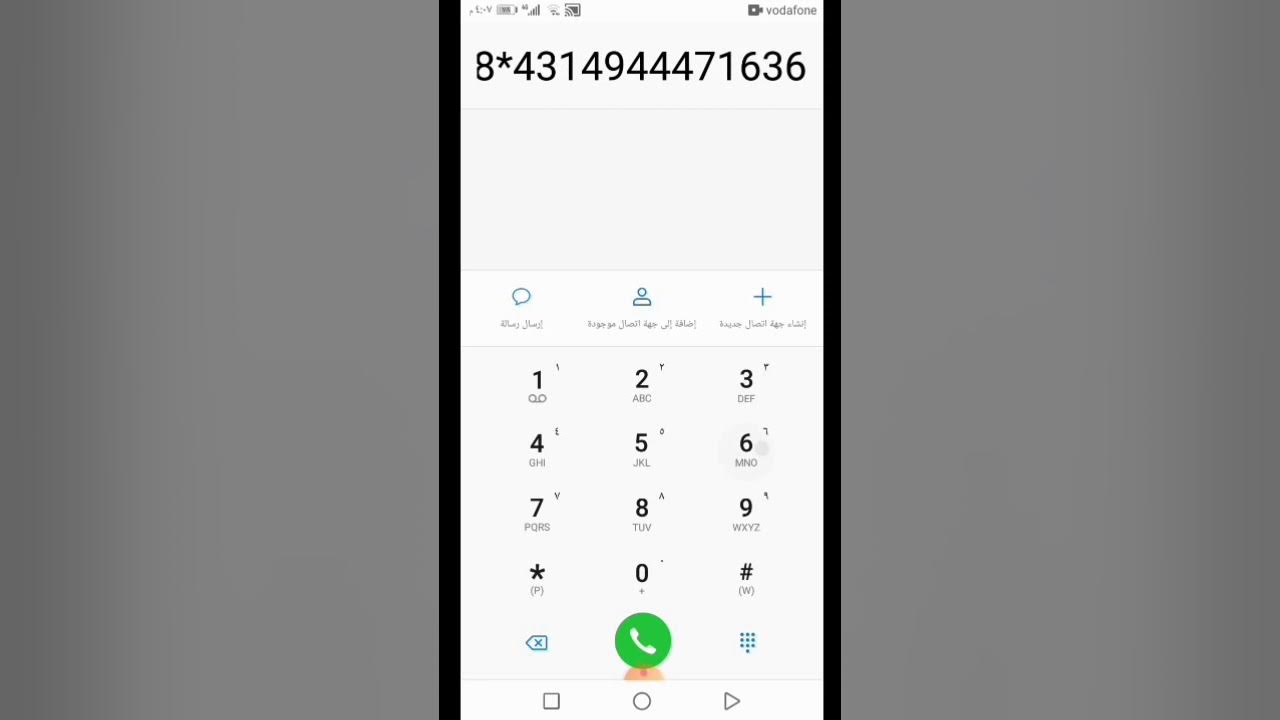Add number to an existing contact

click(x=642, y=307)
